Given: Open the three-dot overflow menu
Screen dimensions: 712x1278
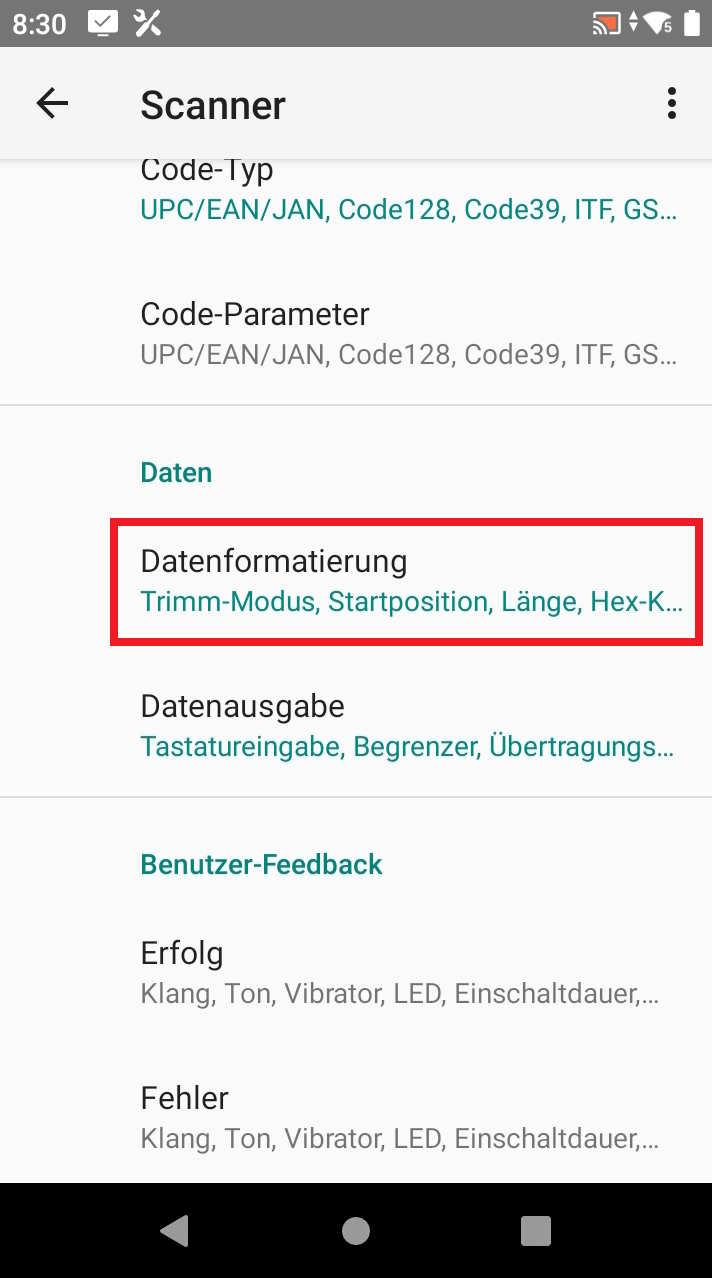Looking at the screenshot, I should tap(671, 103).
